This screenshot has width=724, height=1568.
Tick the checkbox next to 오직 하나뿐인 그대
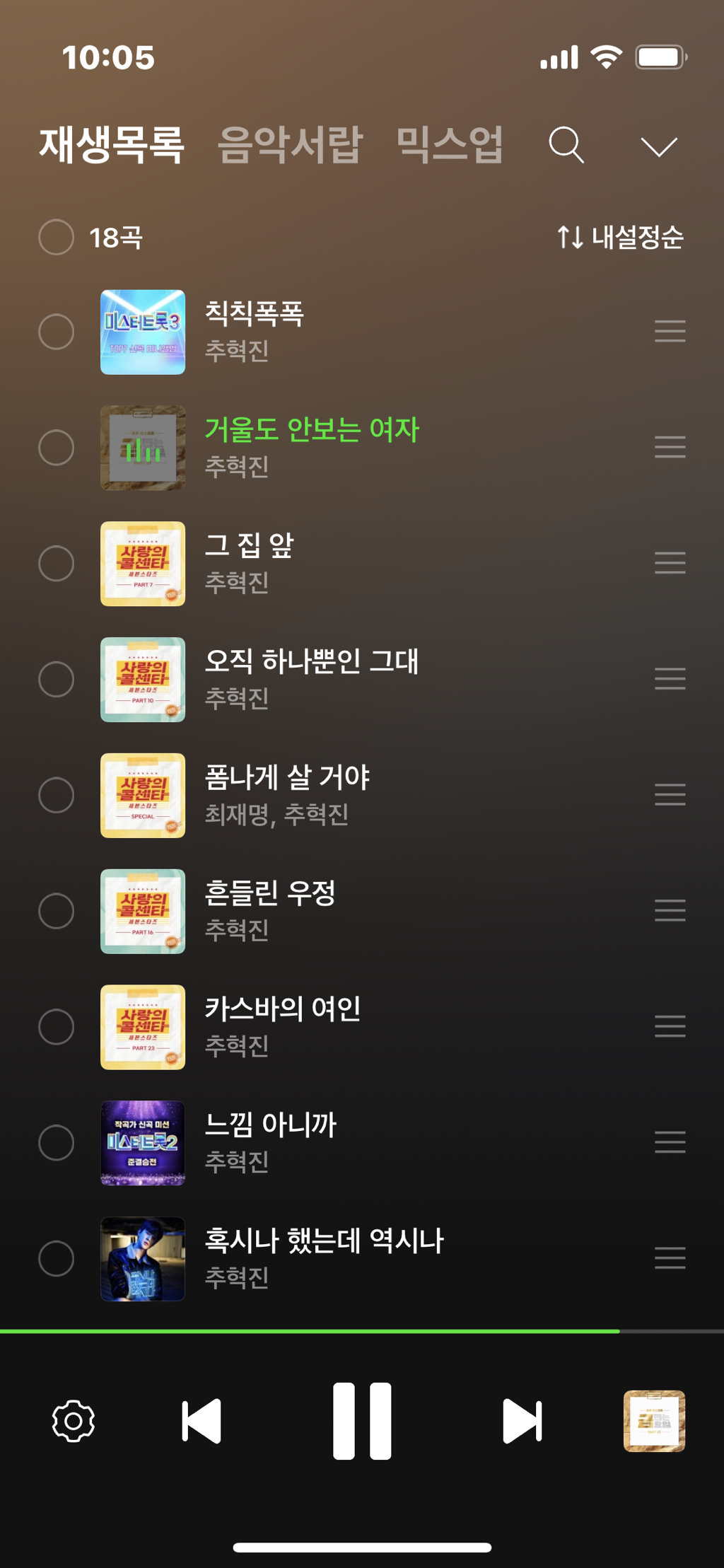[57, 680]
